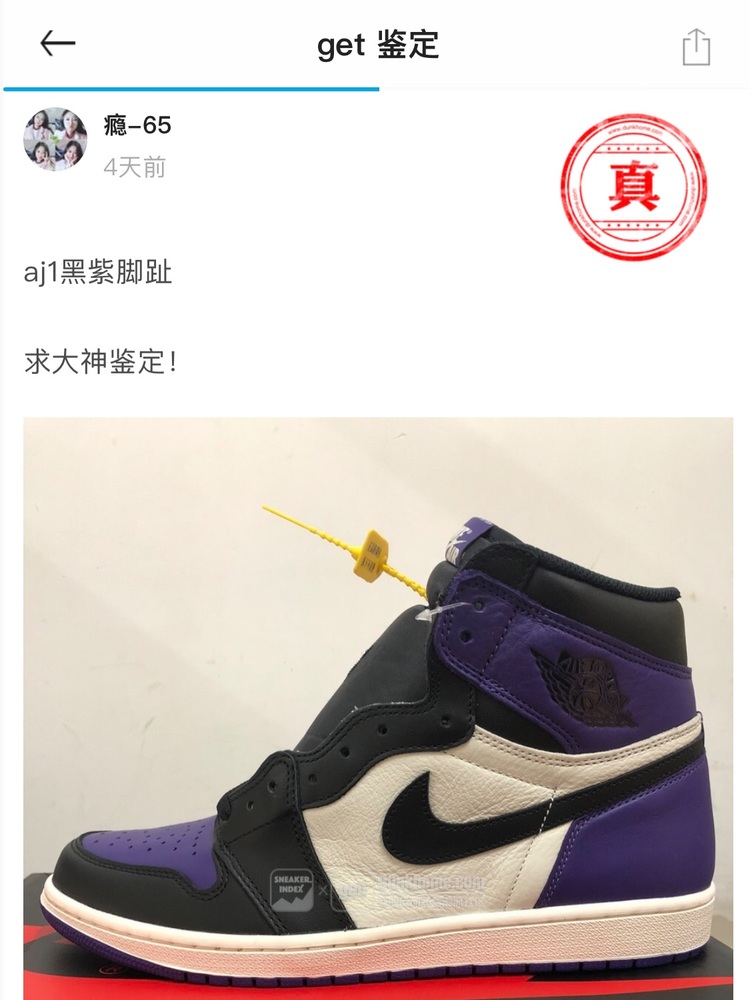View the AJ1 sneaker photo full screen
Viewport: 750px width, 1000px height.
(x=378, y=700)
